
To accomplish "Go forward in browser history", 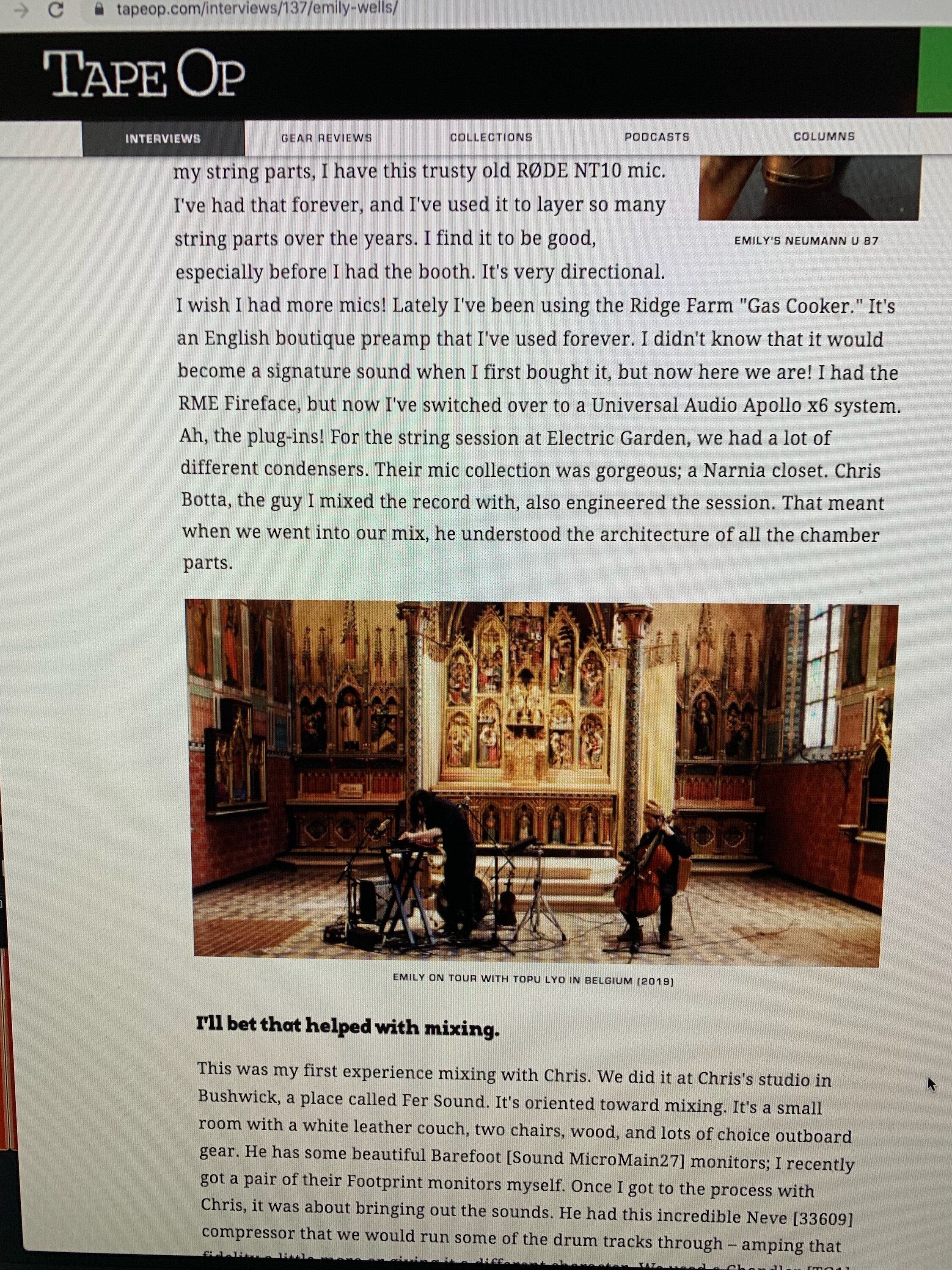I will tap(21, 10).
